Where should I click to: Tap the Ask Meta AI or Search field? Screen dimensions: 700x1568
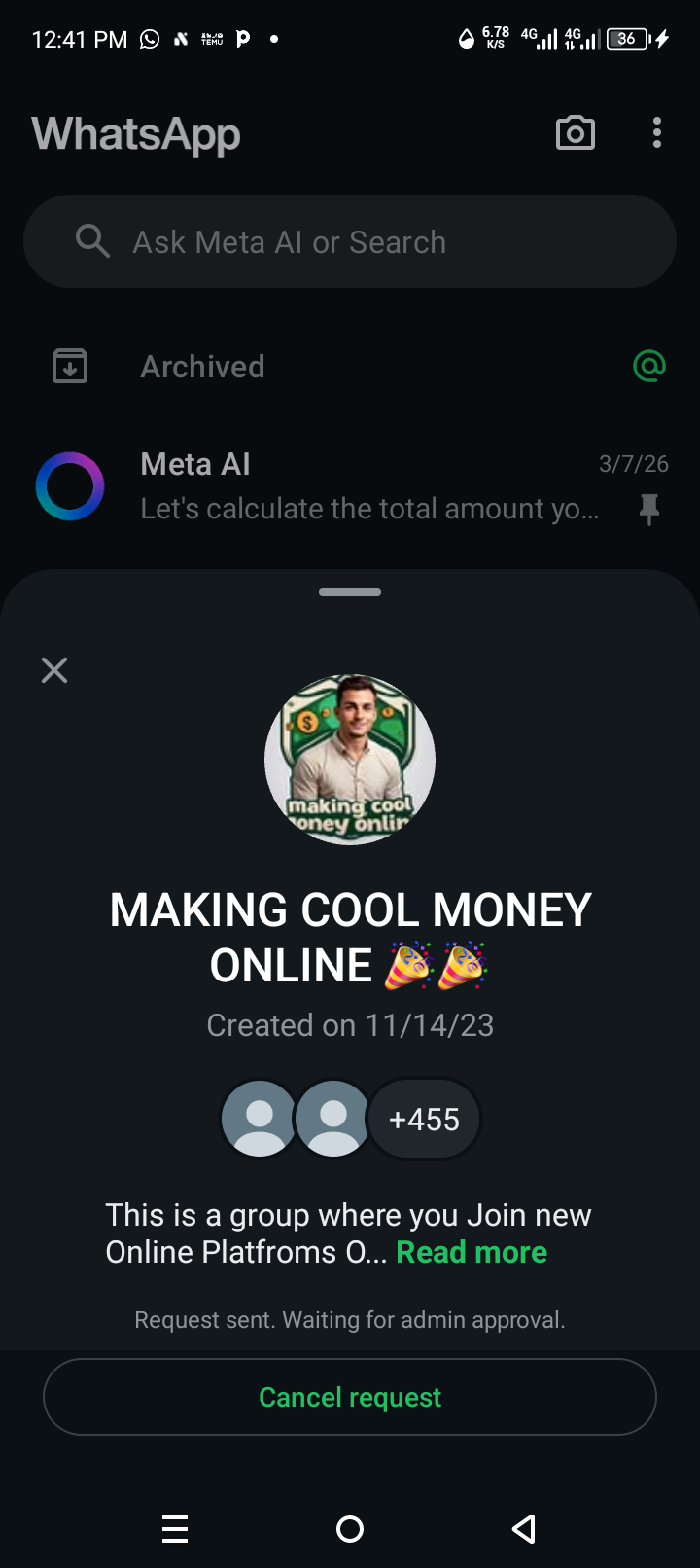[350, 242]
